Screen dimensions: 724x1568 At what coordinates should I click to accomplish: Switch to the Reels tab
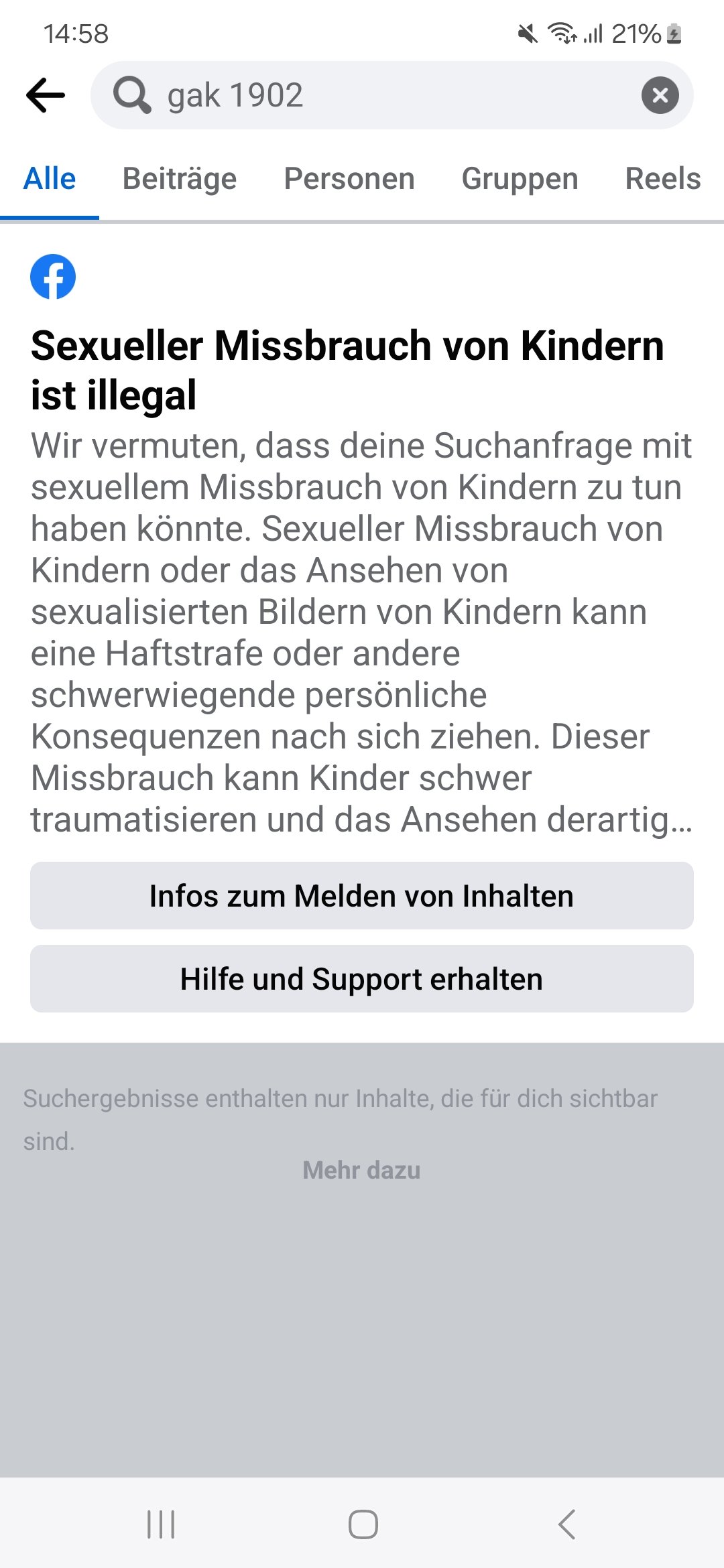click(663, 179)
